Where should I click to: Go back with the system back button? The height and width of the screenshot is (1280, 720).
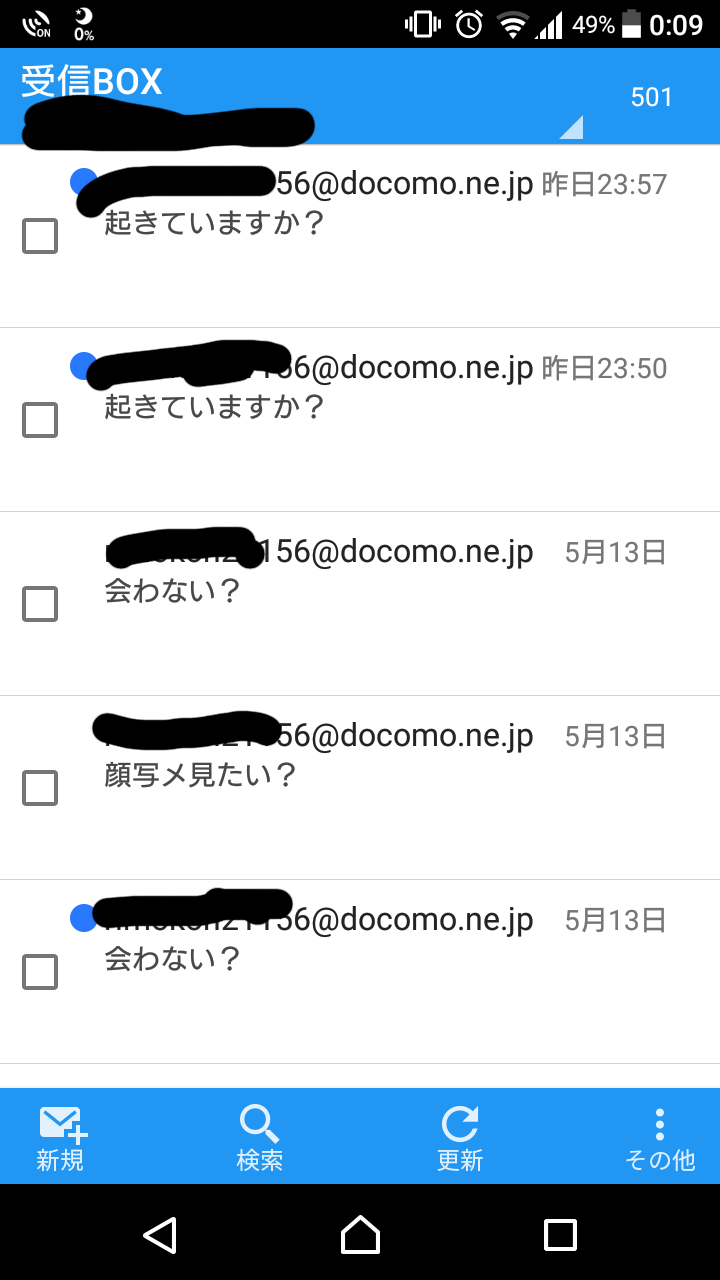click(x=160, y=1235)
